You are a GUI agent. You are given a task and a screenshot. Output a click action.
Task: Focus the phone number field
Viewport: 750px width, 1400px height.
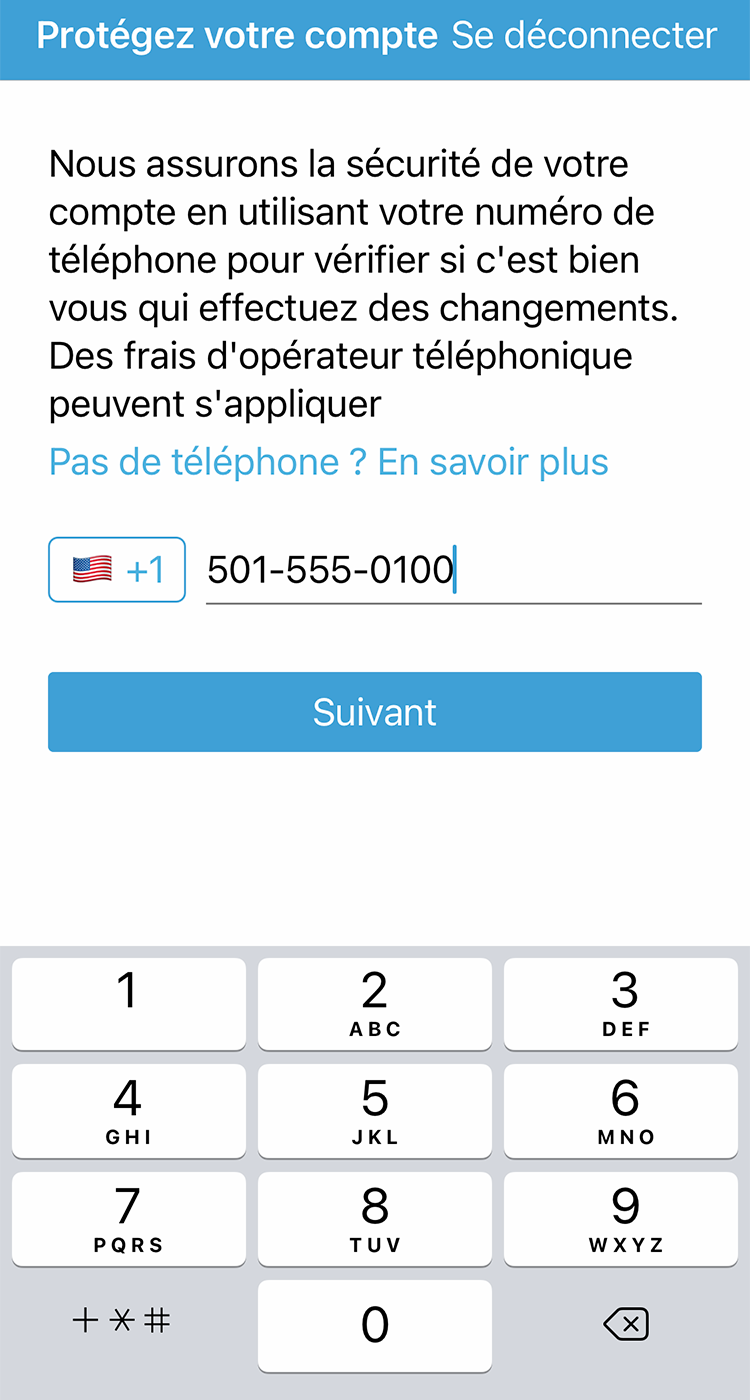(x=454, y=571)
